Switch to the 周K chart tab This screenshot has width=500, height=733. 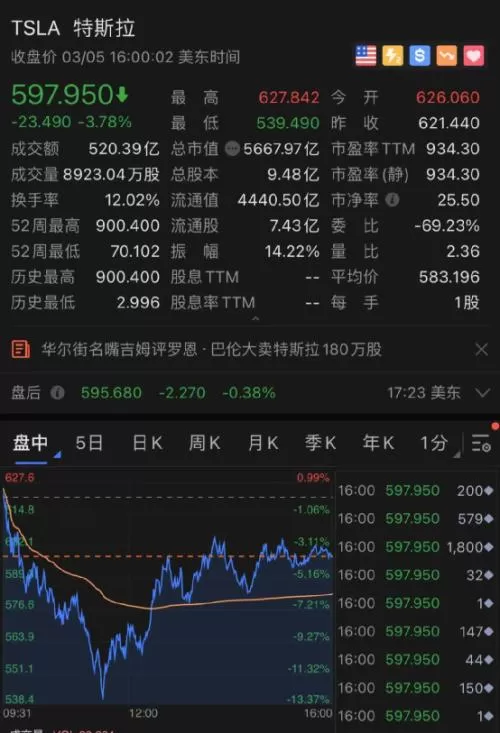(x=205, y=443)
